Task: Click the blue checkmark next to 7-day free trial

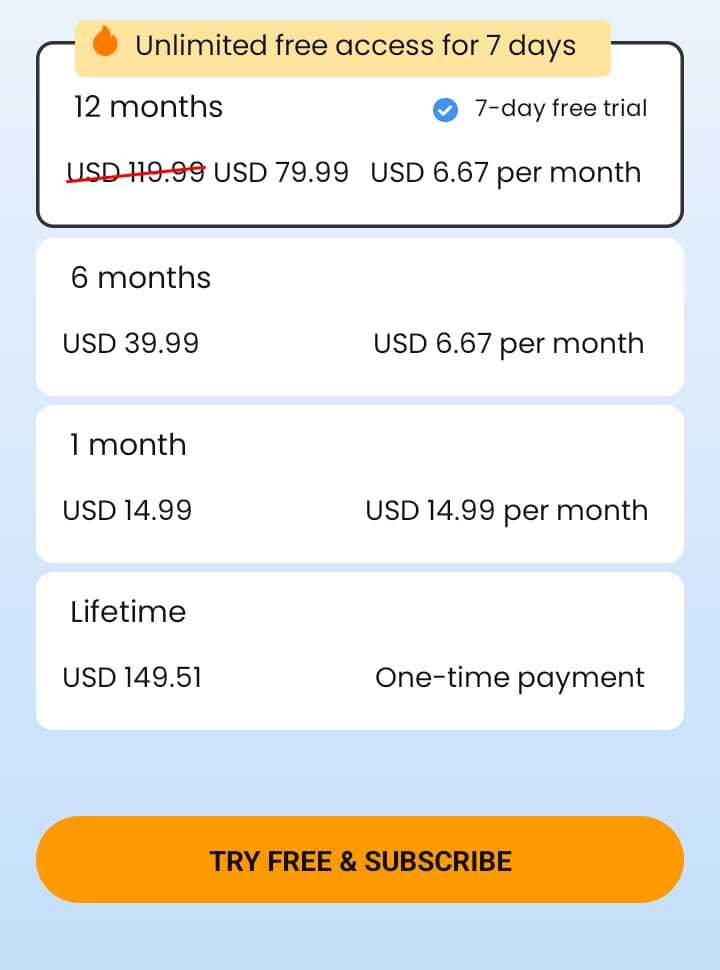Action: click(444, 110)
